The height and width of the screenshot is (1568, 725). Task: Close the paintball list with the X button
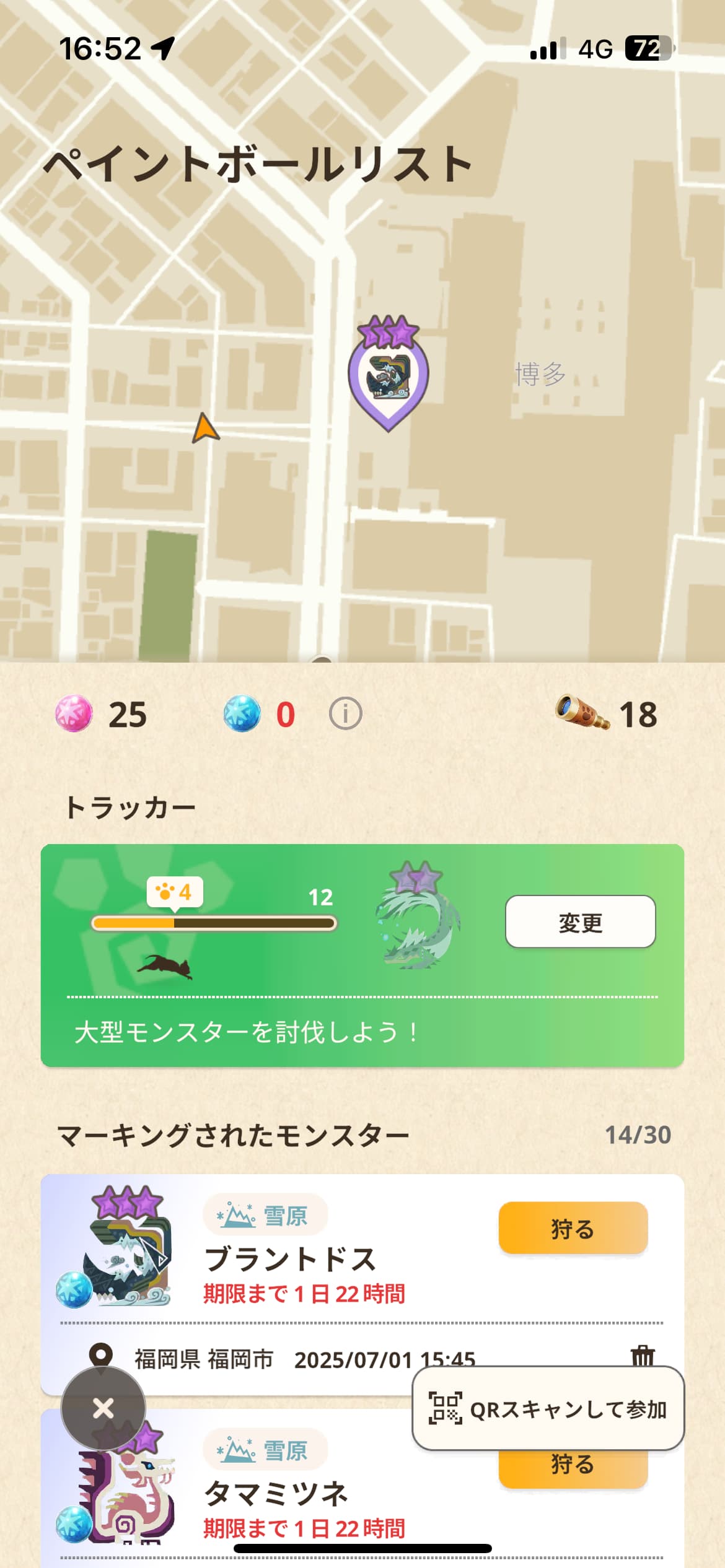point(103,1408)
